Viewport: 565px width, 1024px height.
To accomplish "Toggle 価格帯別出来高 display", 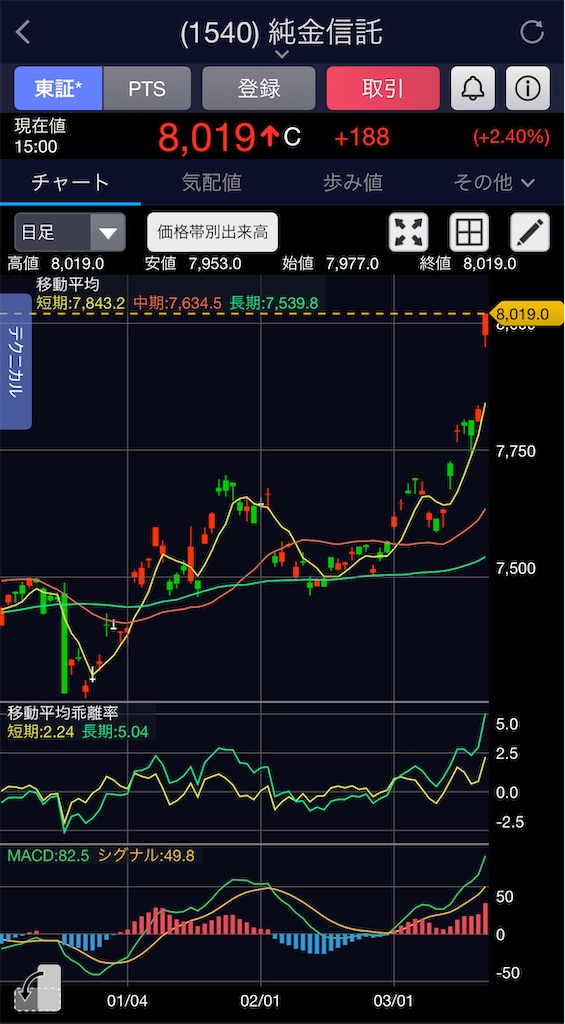I will pyautogui.click(x=212, y=232).
